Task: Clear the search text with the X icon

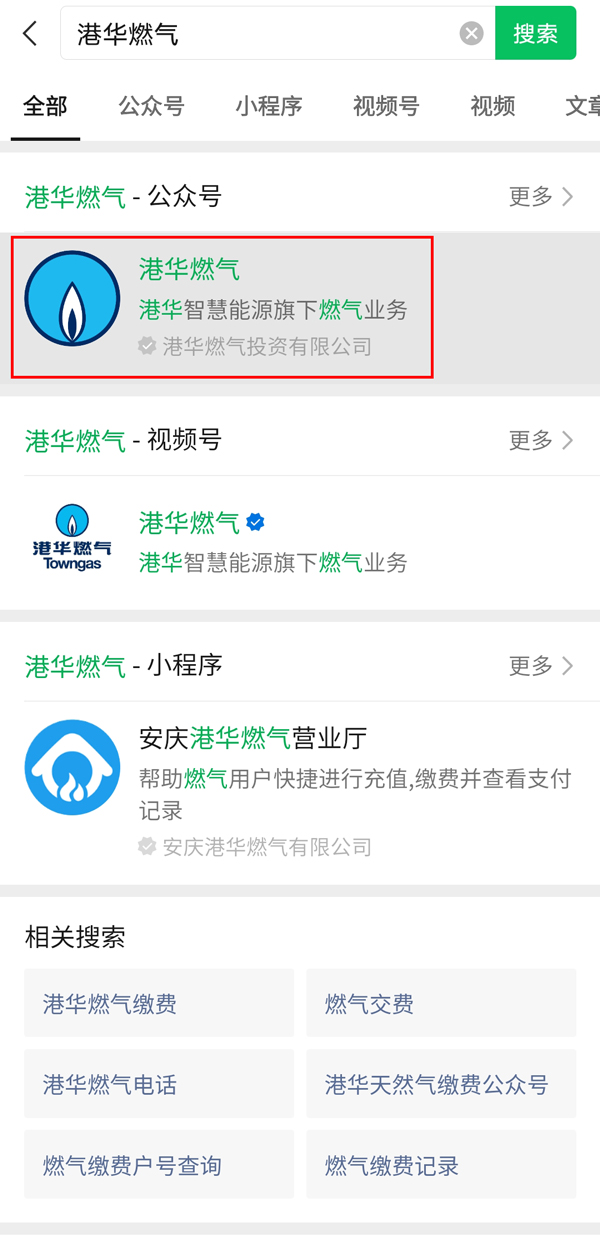Action: [x=471, y=33]
